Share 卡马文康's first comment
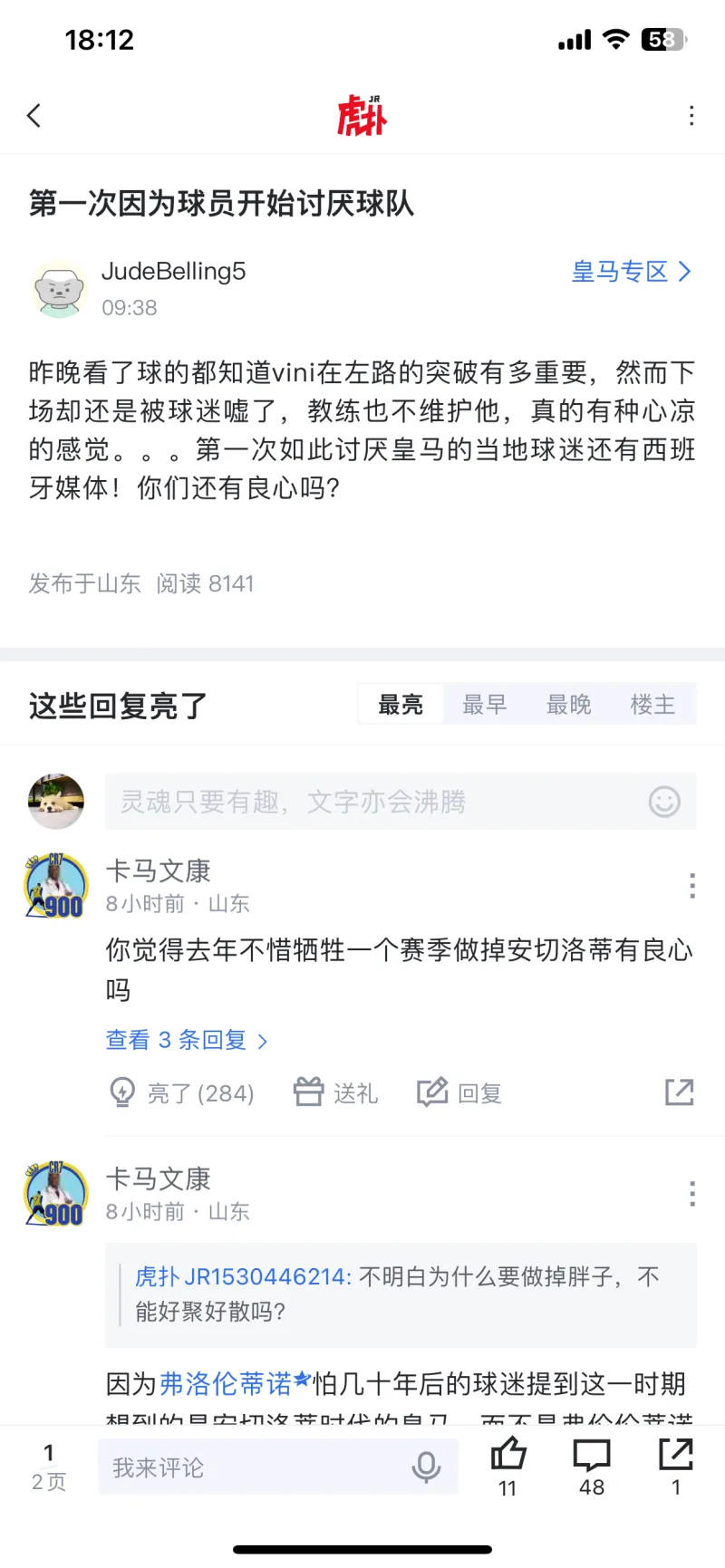The height and width of the screenshot is (1568, 725). point(679,1092)
